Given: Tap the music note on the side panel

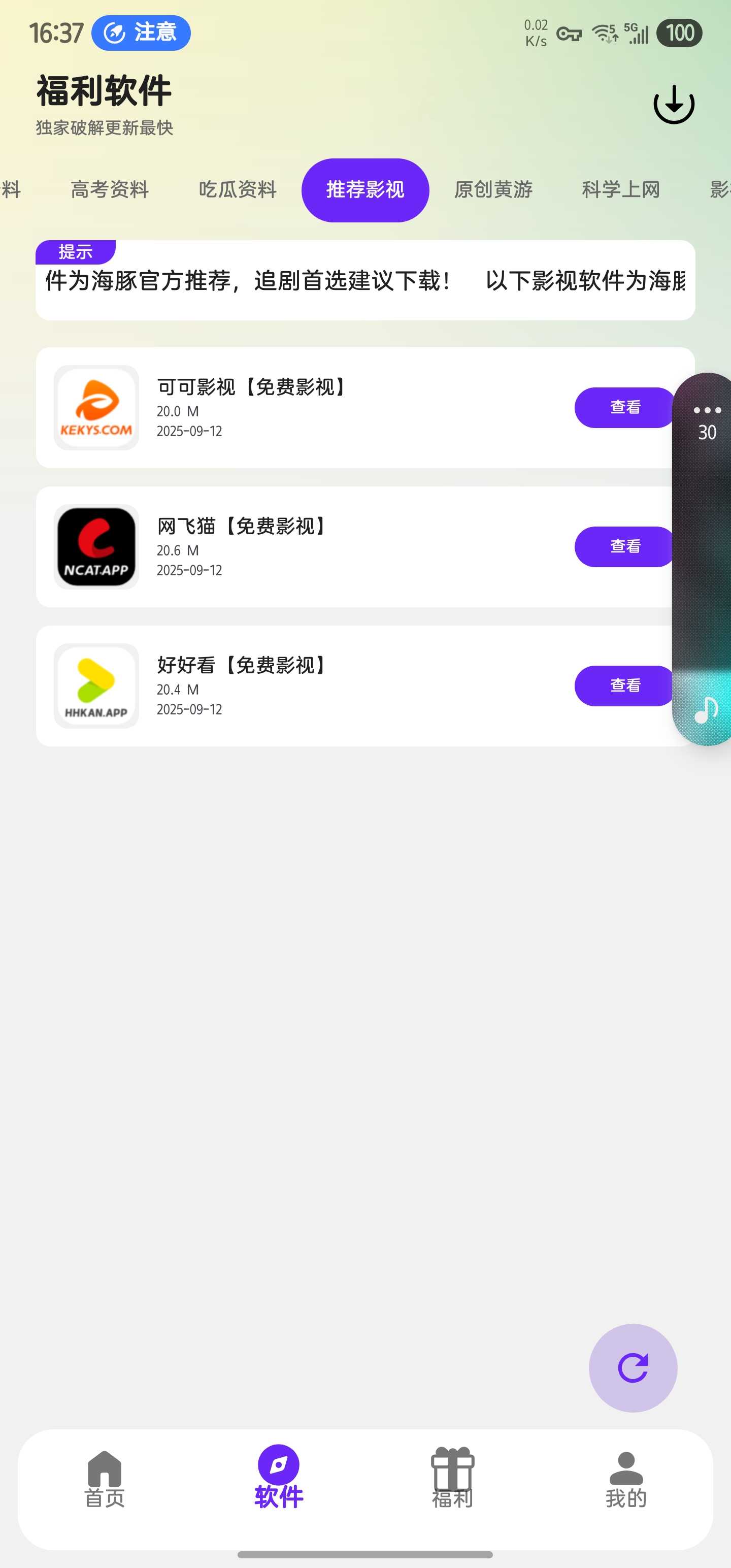Looking at the screenshot, I should pos(706,710).
